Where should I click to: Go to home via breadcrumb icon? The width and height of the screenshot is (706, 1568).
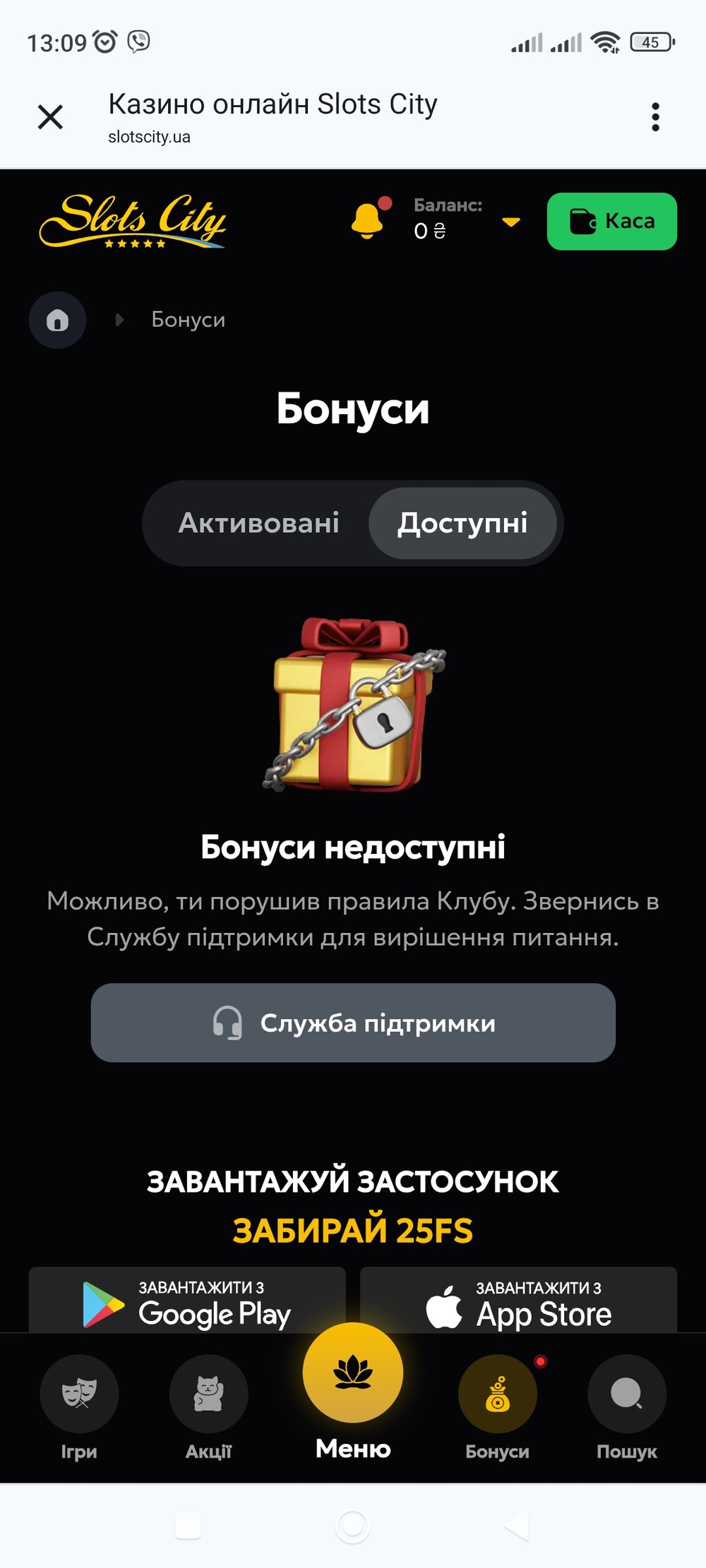click(58, 320)
